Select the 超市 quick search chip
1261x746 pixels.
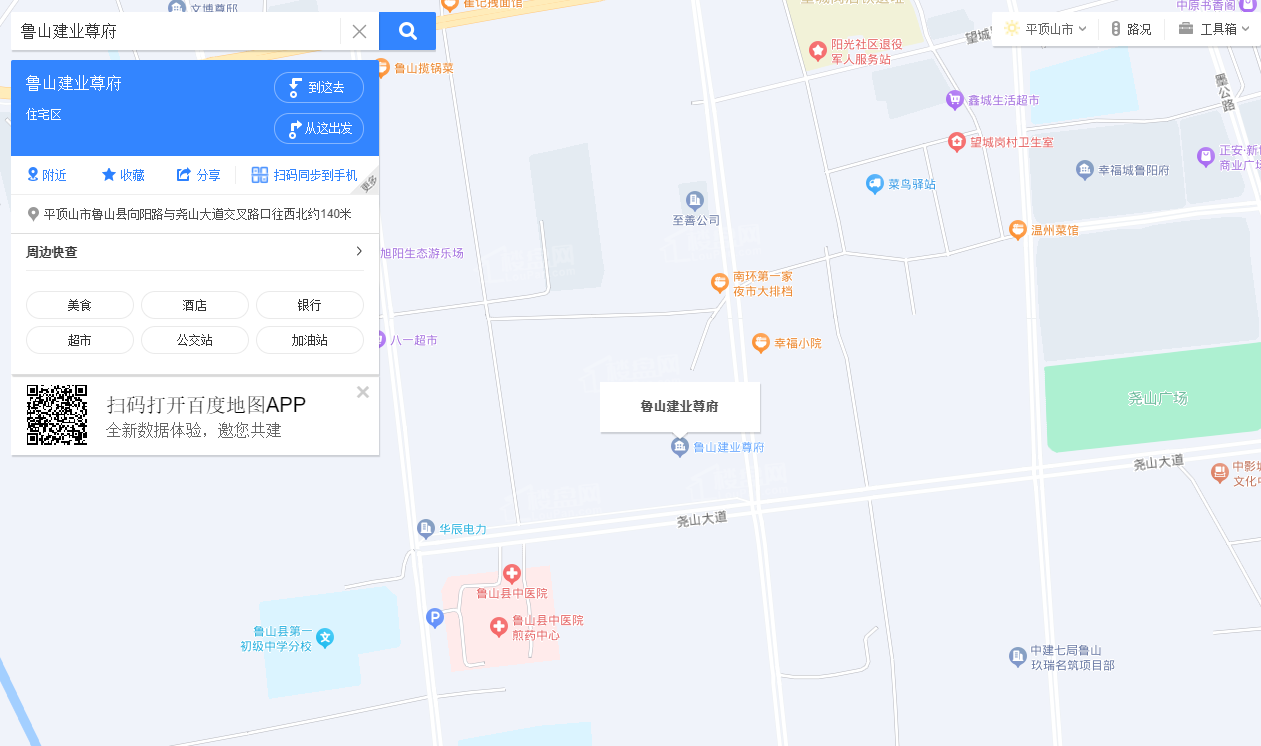[x=80, y=340]
